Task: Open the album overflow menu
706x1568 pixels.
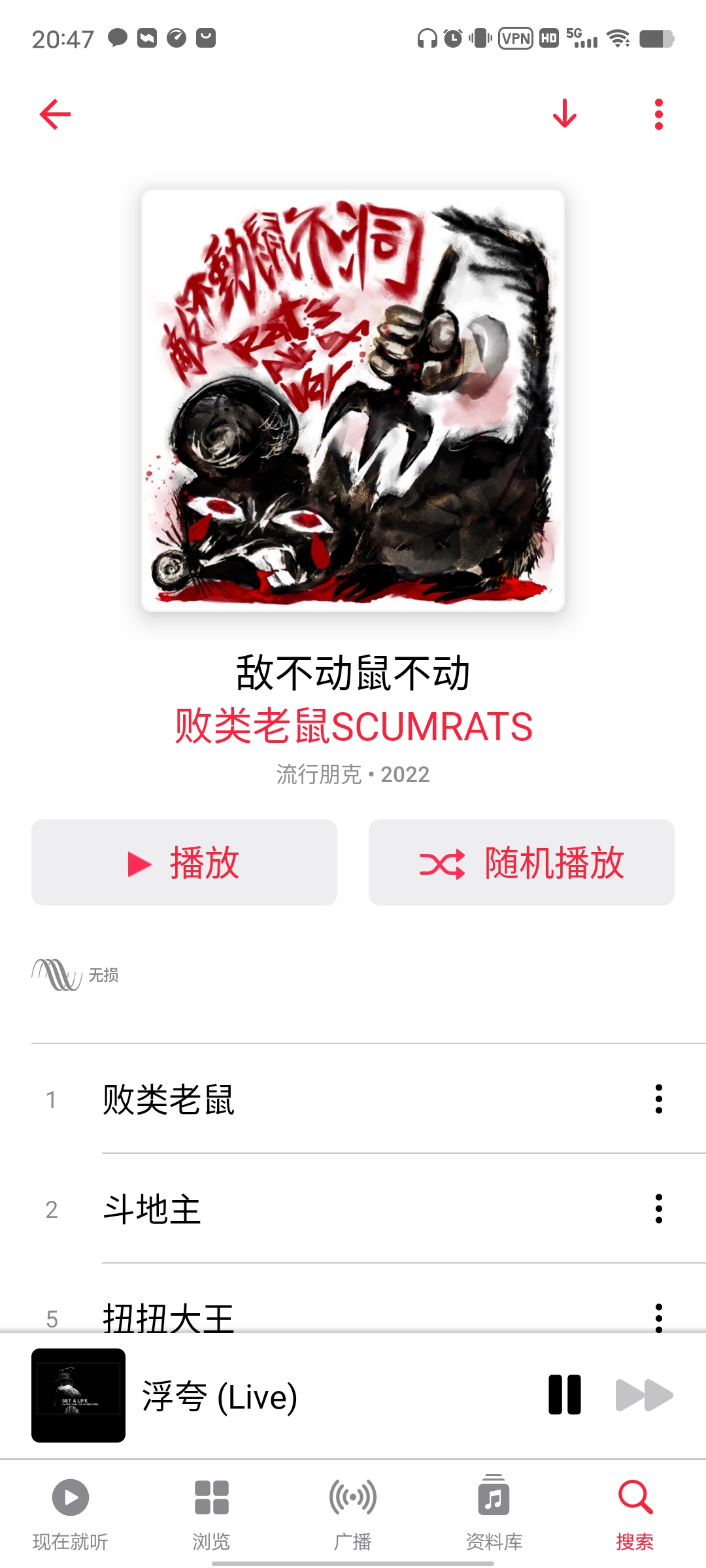Action: 658,115
